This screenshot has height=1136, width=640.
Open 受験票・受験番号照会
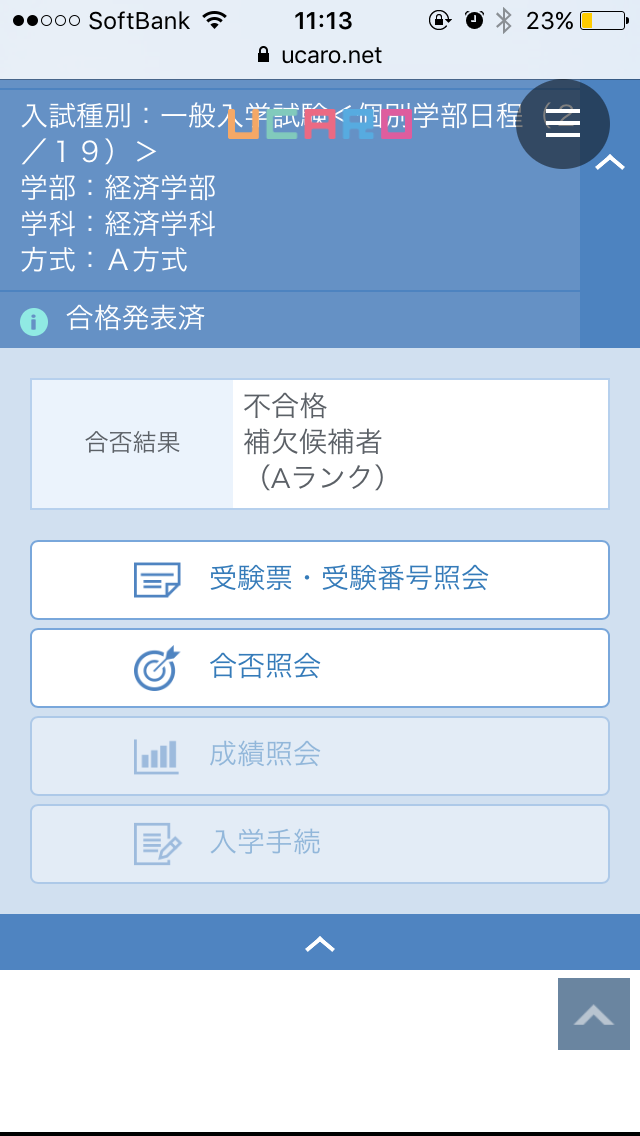[320, 580]
